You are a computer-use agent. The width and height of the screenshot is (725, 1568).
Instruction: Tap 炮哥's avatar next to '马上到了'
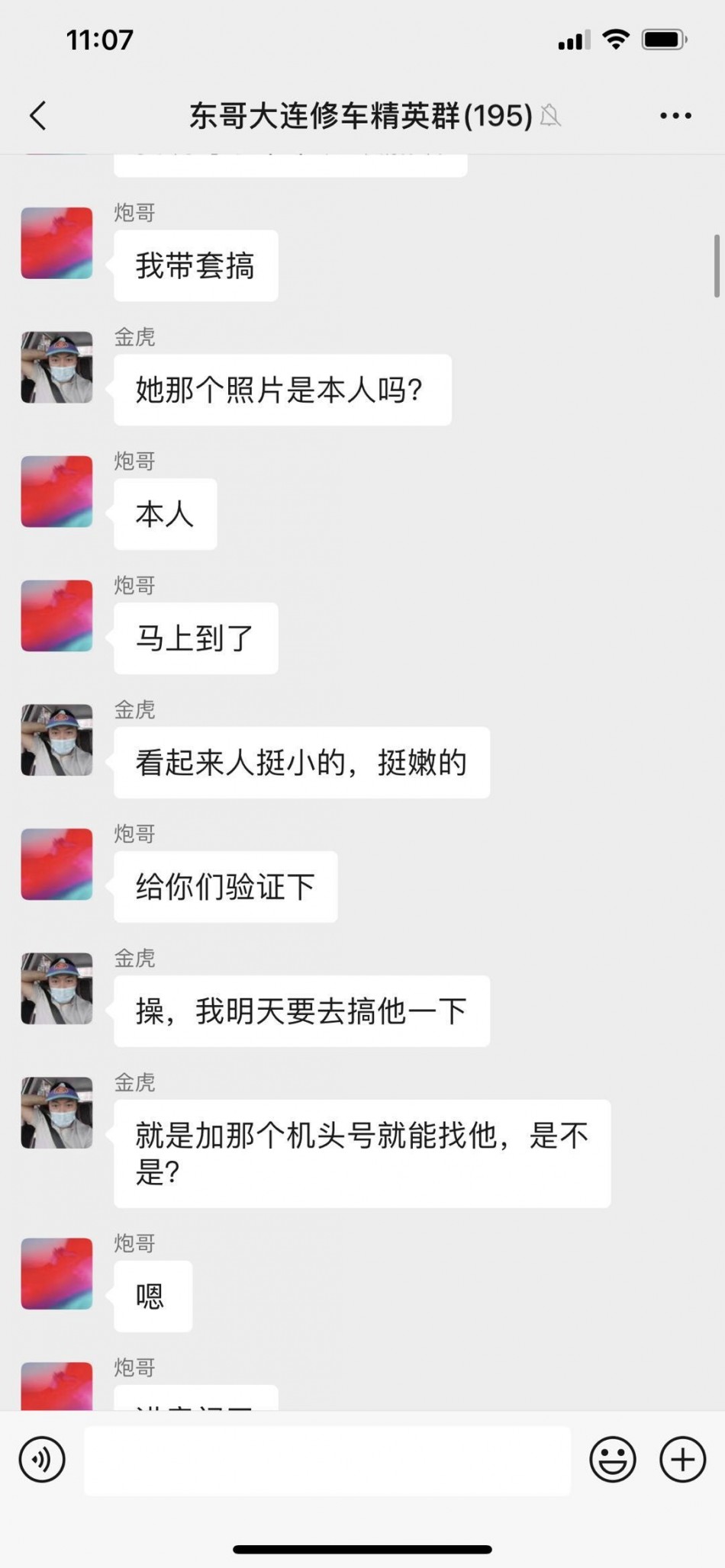tap(56, 616)
